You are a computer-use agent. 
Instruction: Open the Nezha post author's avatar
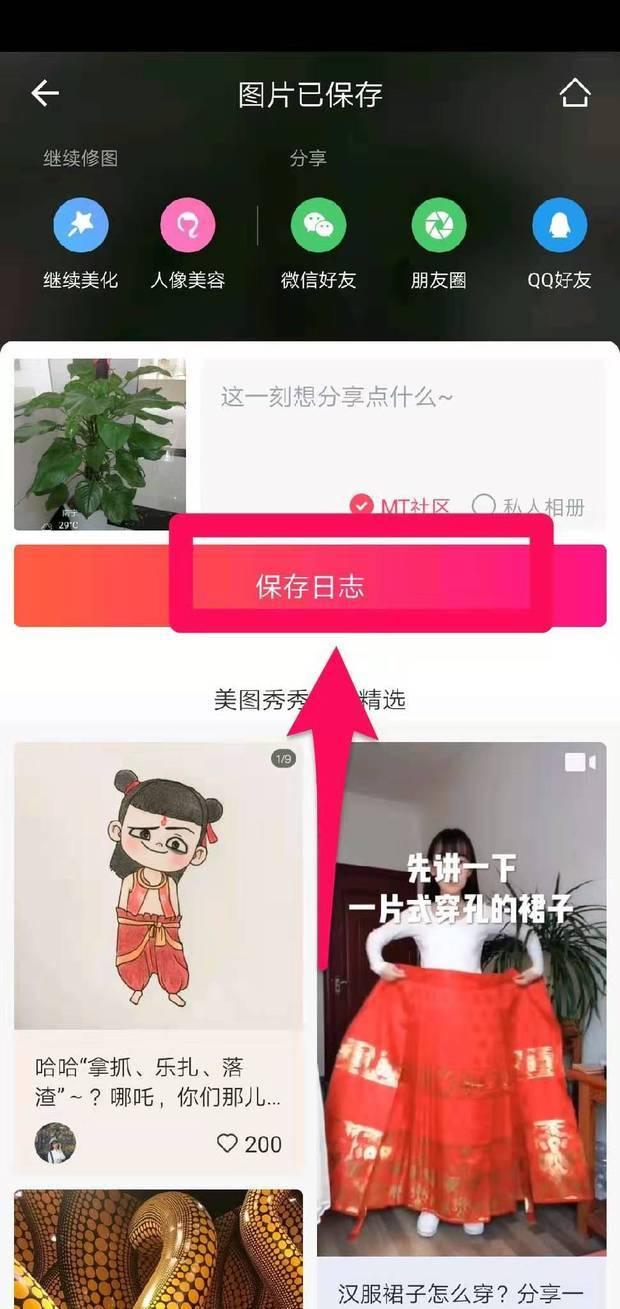55,1143
